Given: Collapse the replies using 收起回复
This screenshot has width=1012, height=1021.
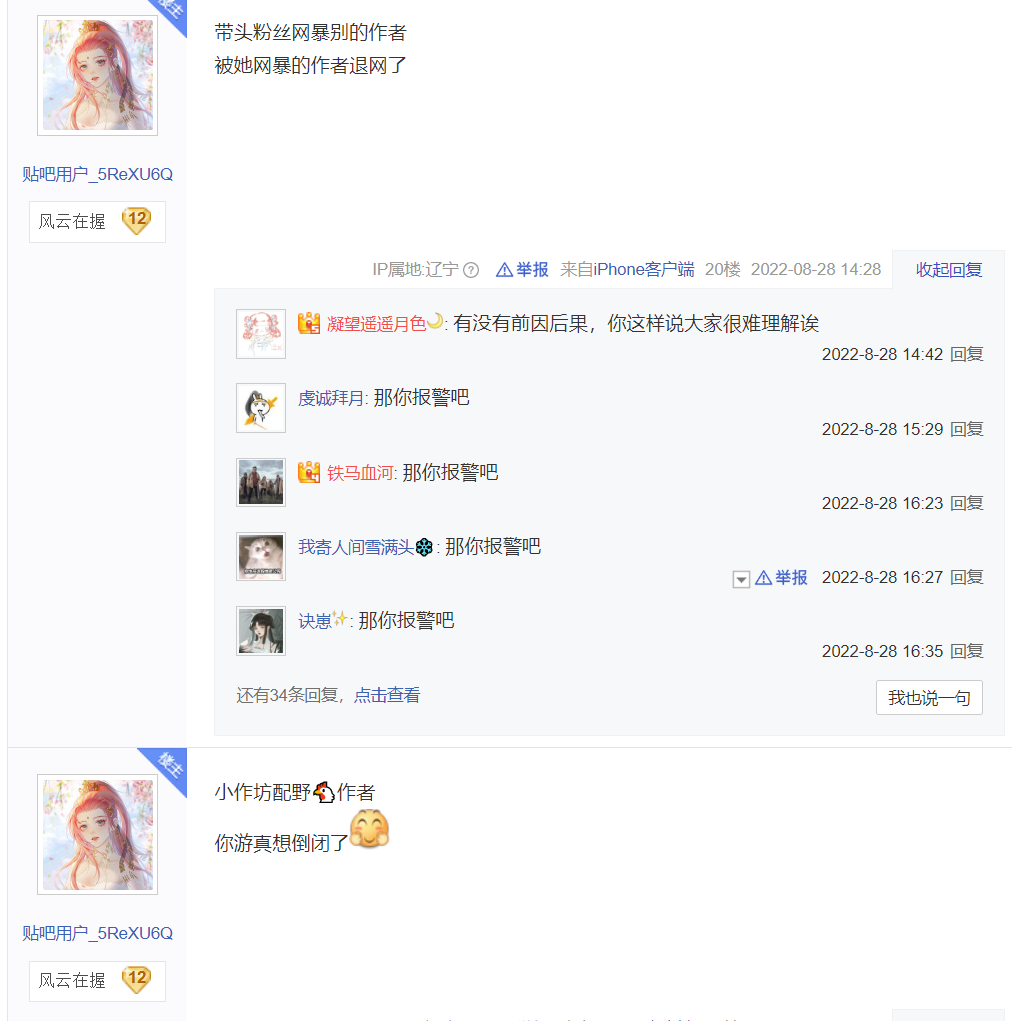Looking at the screenshot, I should [x=947, y=269].
